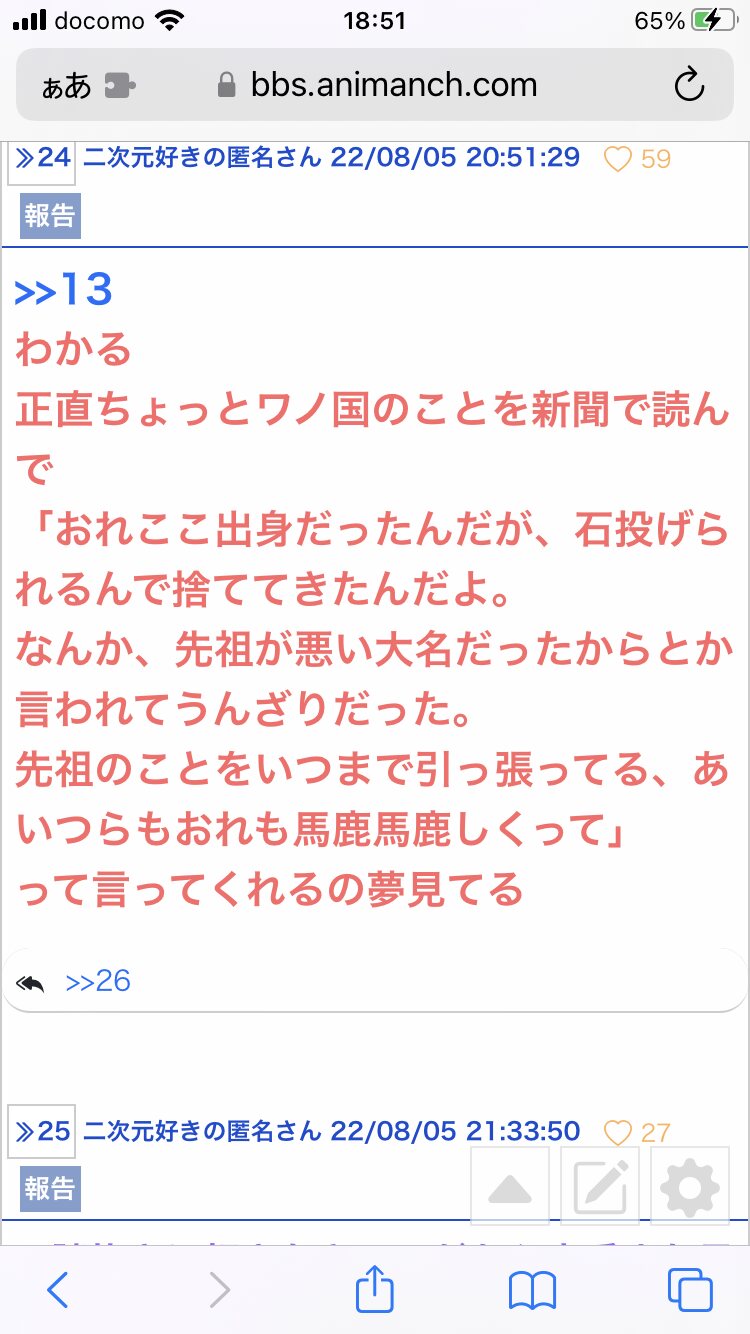The height and width of the screenshot is (1334, 750).
Task: Go back to the previous page in Safari
Action: (x=58, y=1289)
